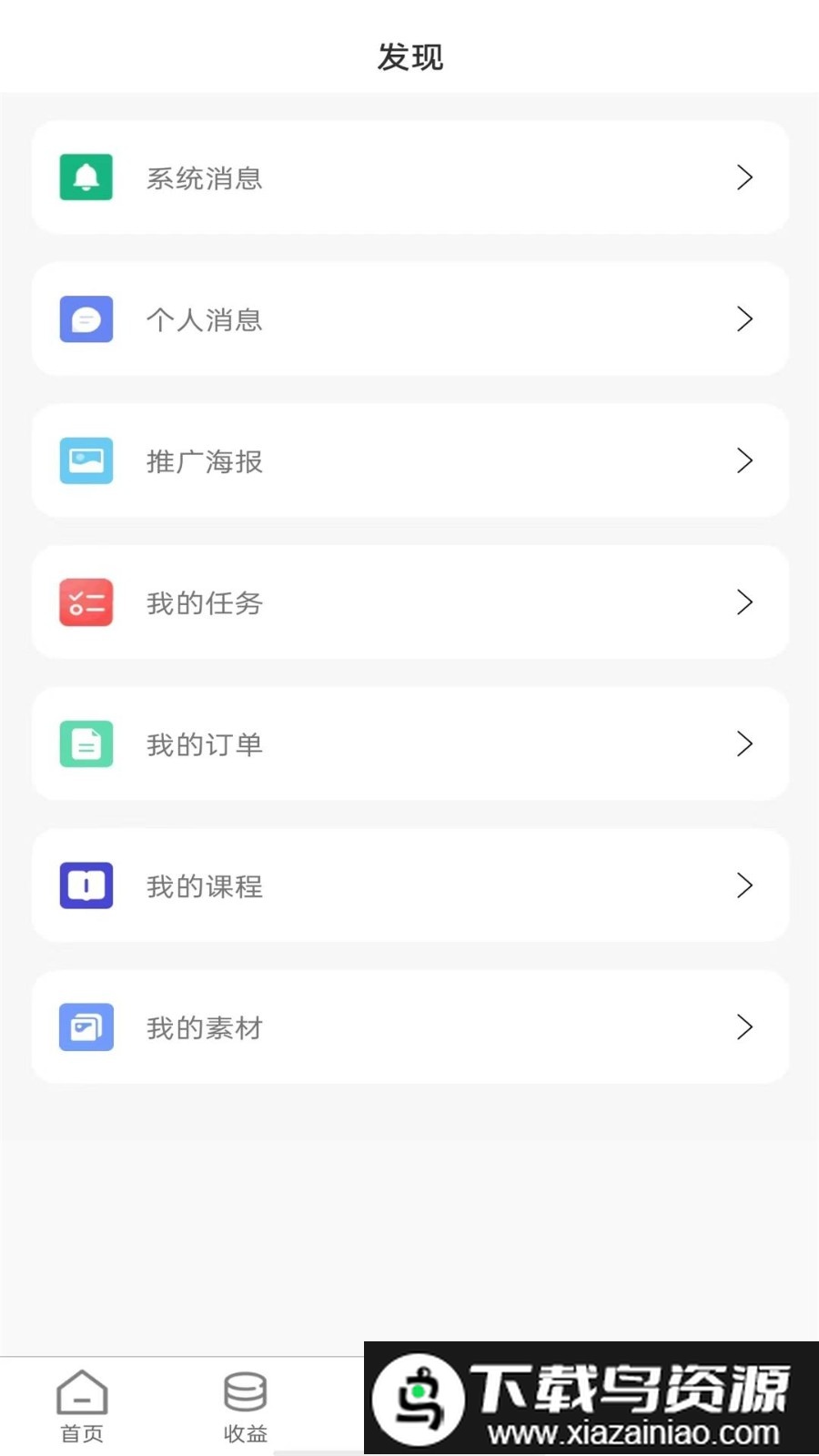Click the red checklist icon for 我的任务
The image size is (819, 1456).
click(x=86, y=602)
